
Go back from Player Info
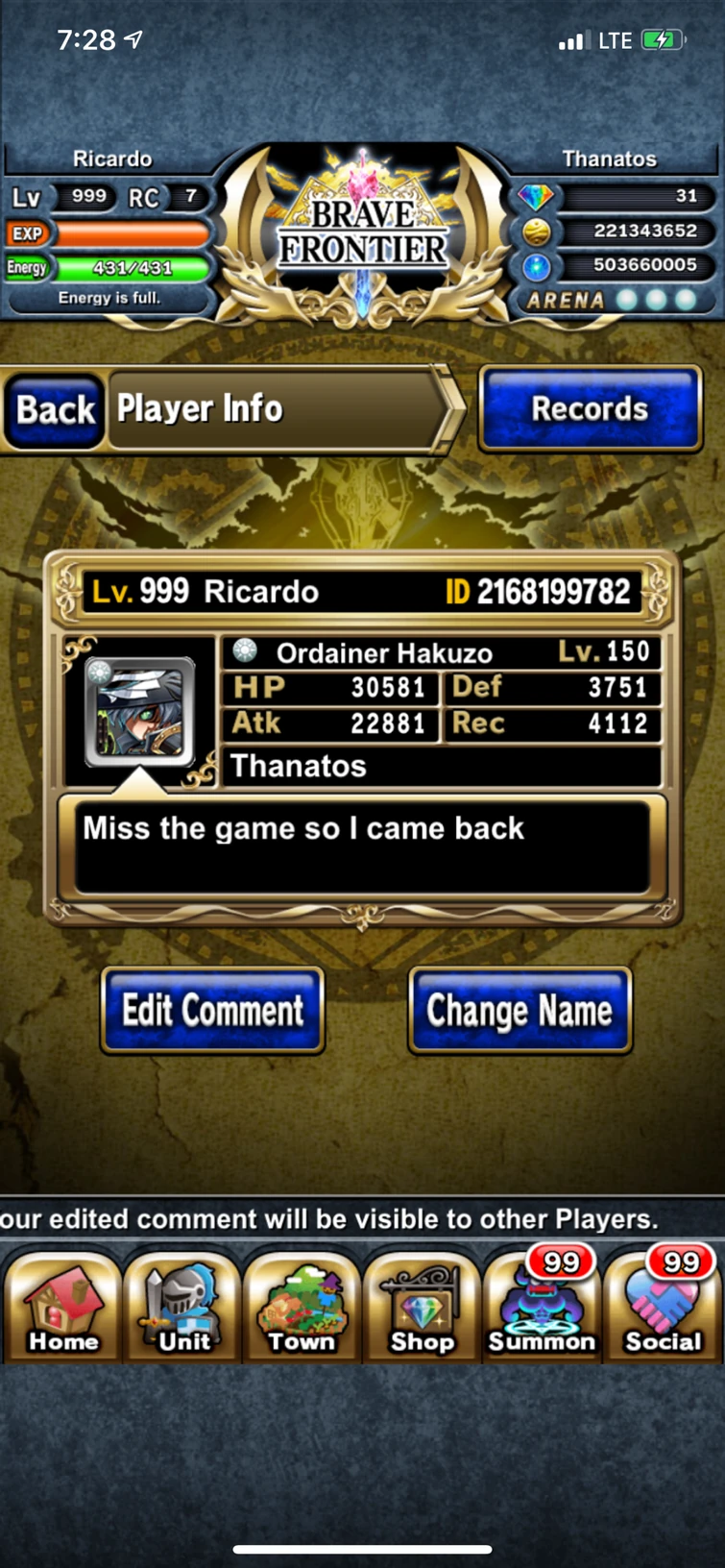pos(55,410)
